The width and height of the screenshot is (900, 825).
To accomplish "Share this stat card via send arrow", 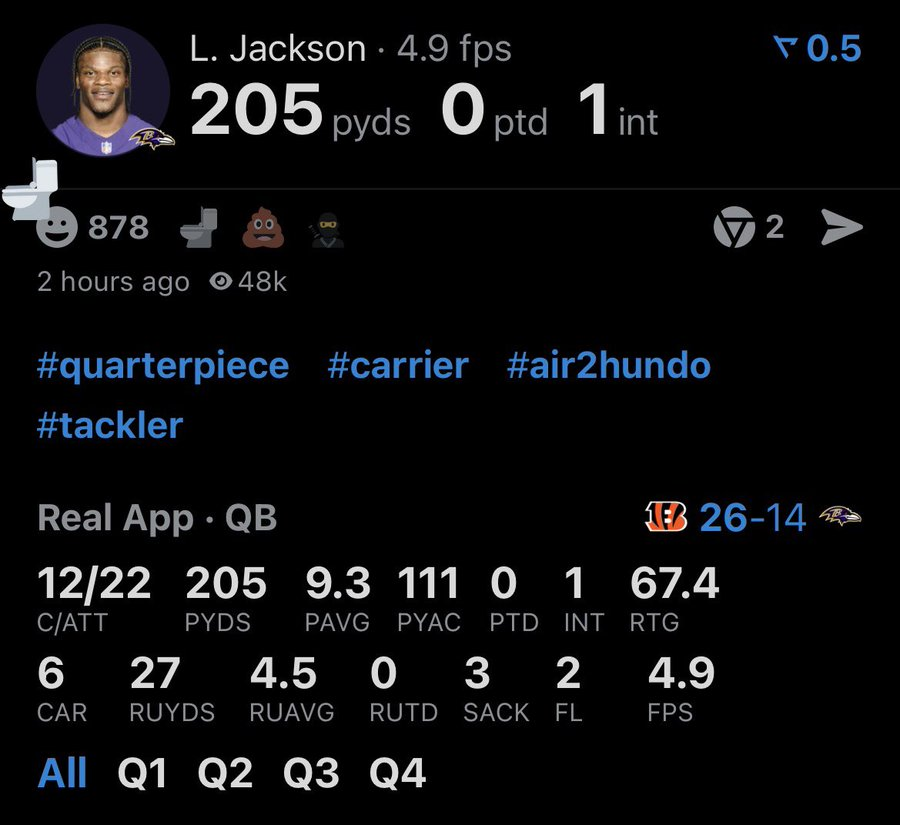I will (841, 228).
